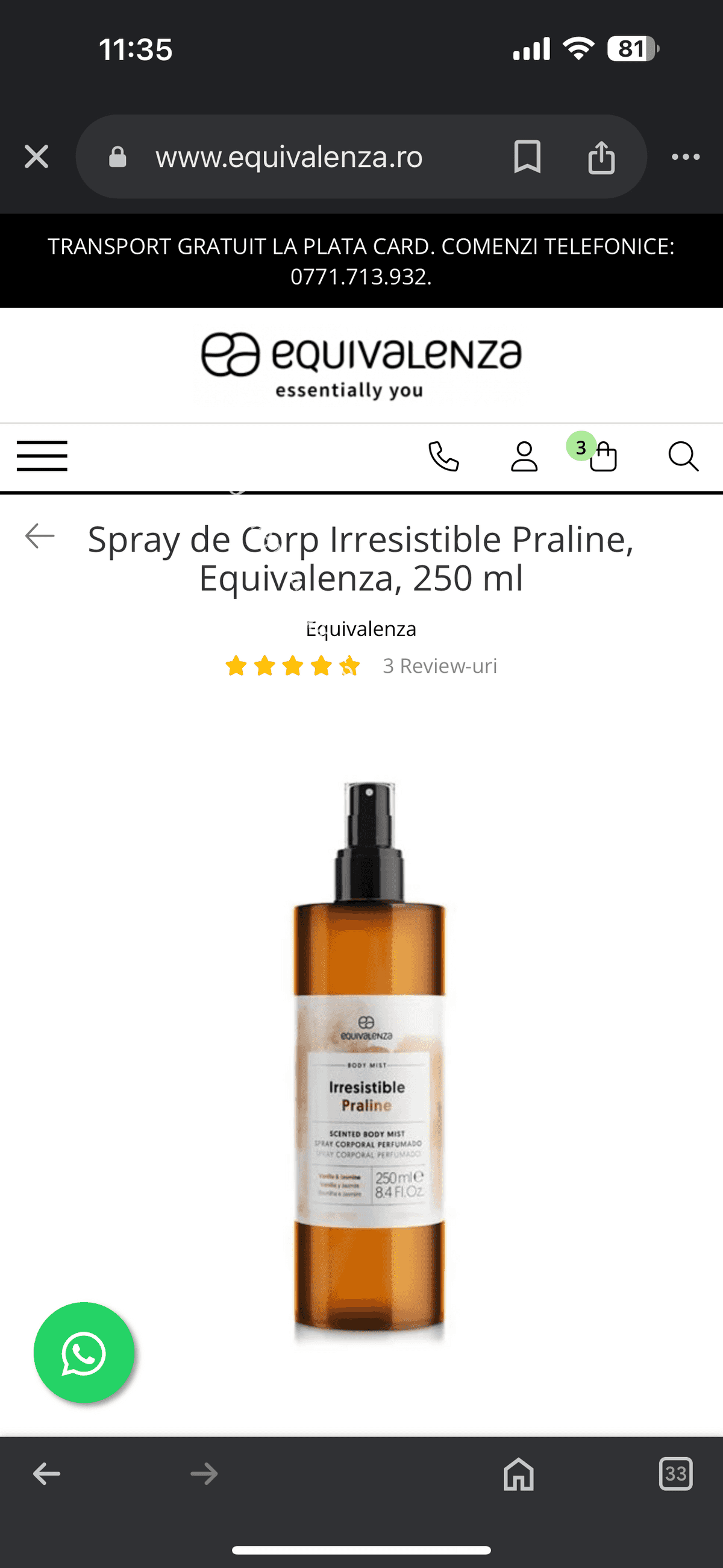This screenshot has height=1568, width=723.
Task: Close the browser tab with X
Action: 37,157
